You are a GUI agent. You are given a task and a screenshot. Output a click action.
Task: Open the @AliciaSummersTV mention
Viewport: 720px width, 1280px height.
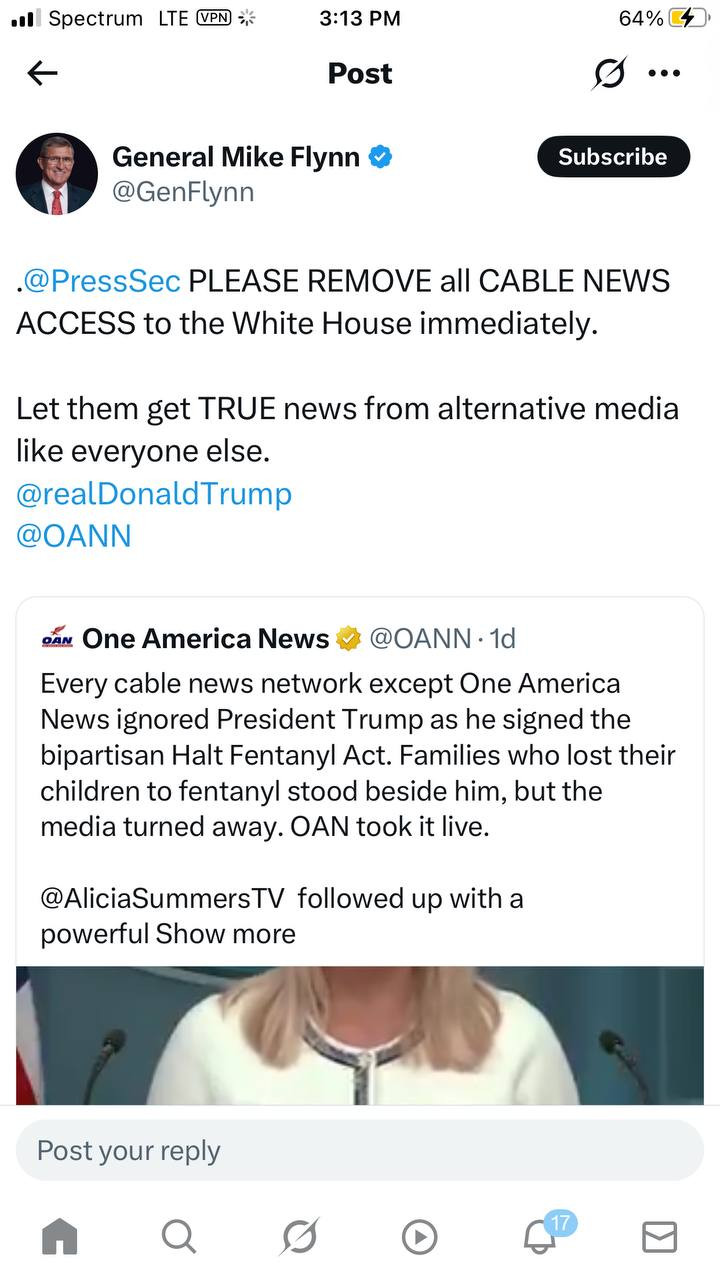[162, 898]
